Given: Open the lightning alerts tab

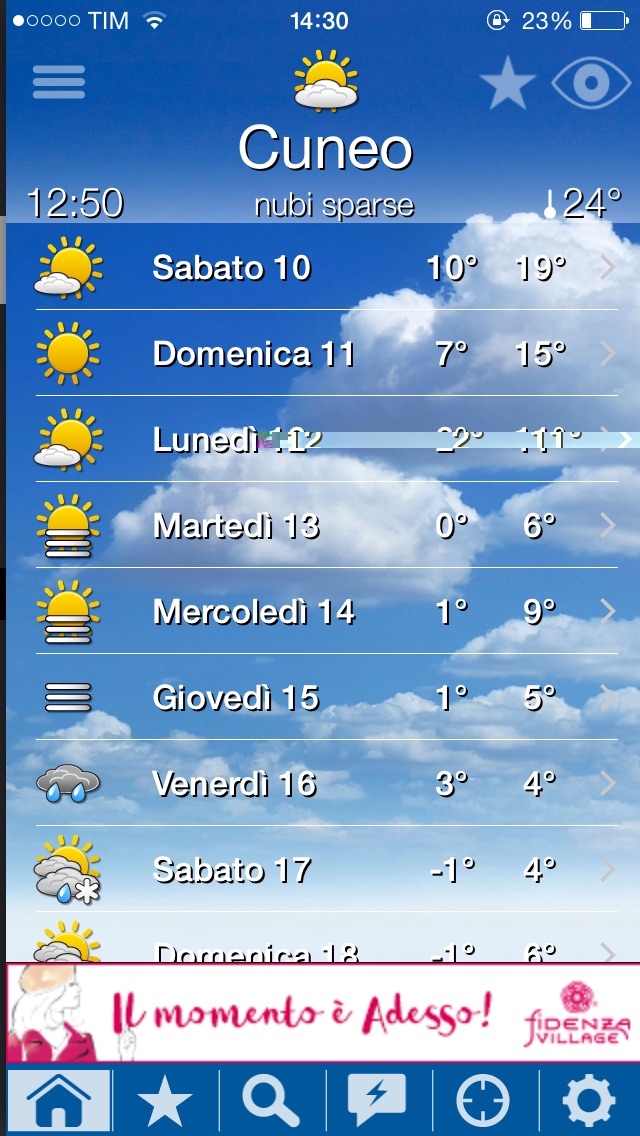Looking at the screenshot, I should click(x=377, y=1101).
